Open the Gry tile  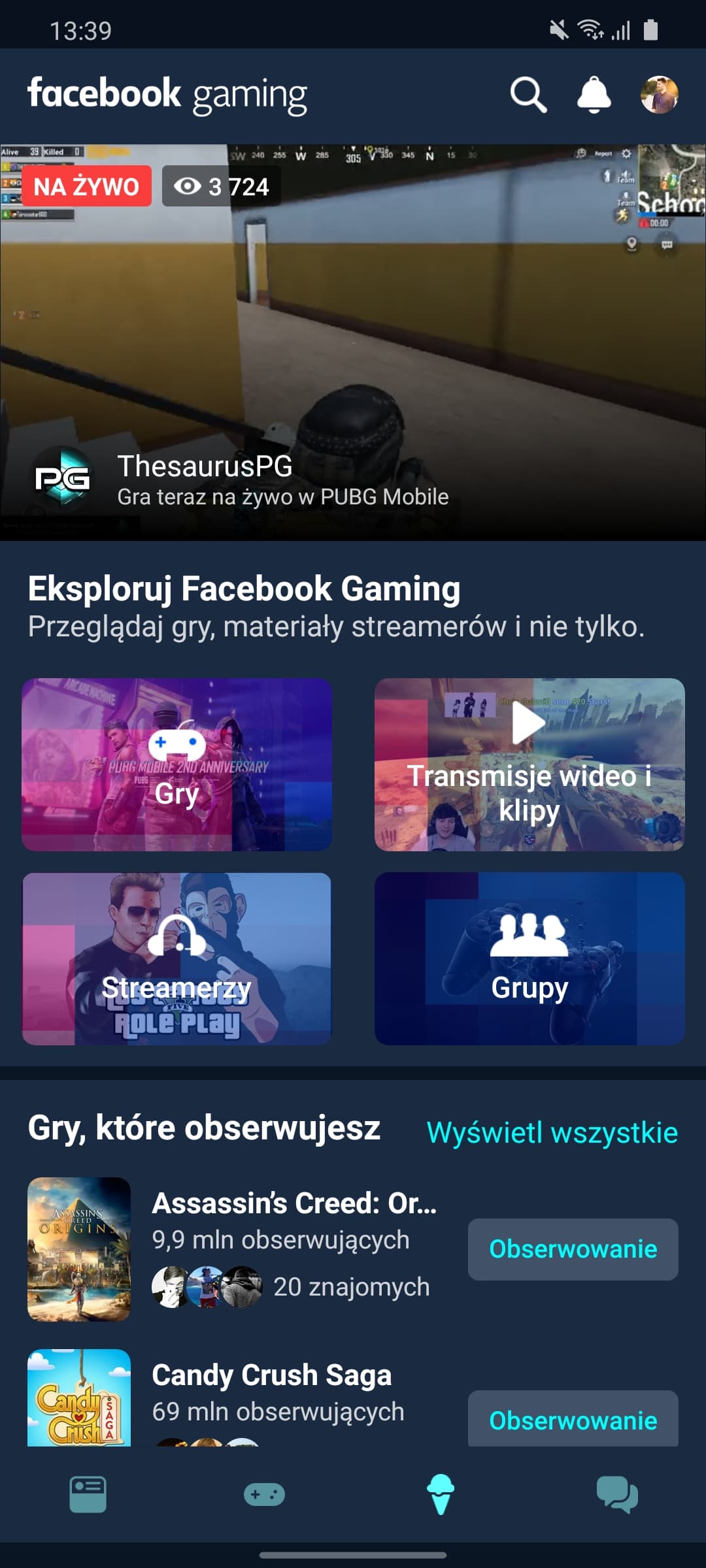(x=177, y=764)
